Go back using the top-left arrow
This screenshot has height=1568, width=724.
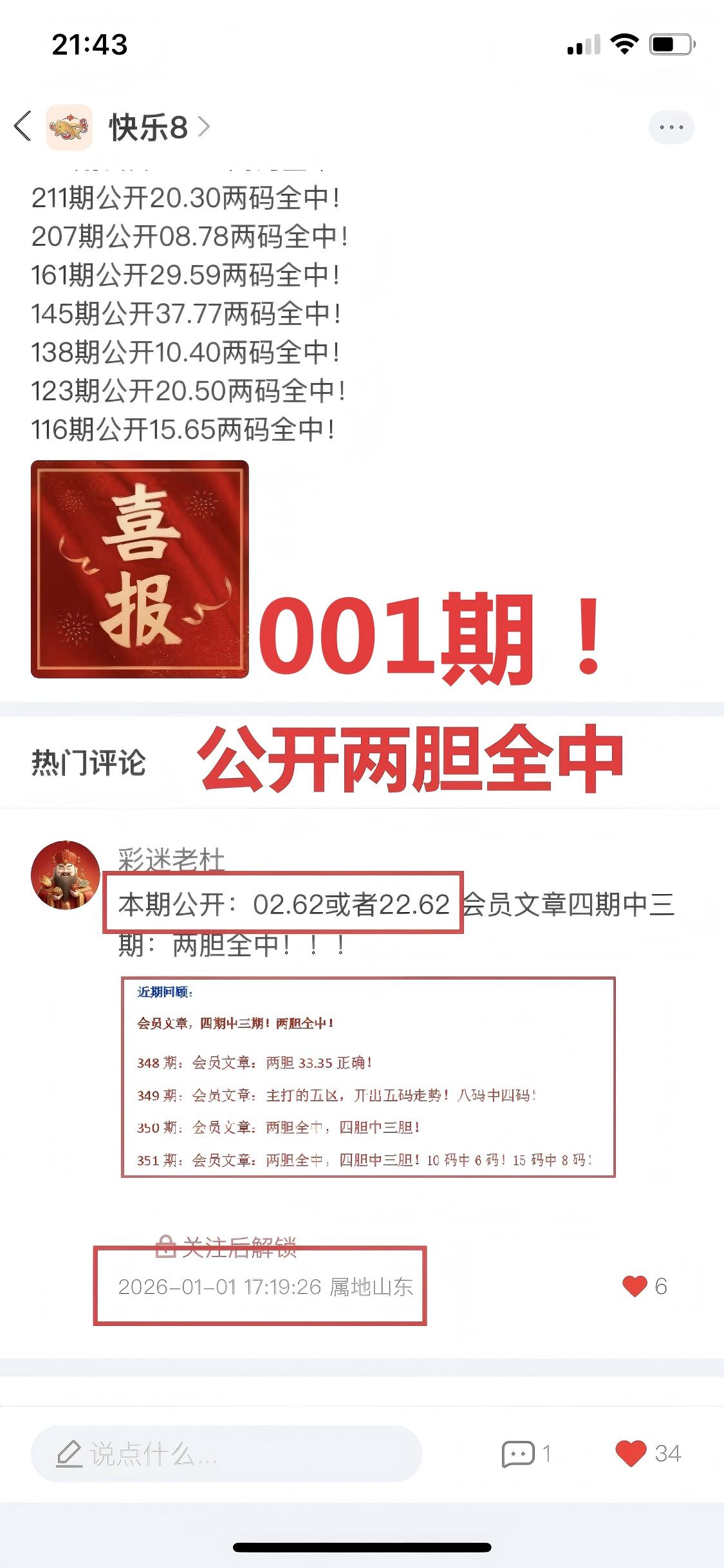[23, 126]
